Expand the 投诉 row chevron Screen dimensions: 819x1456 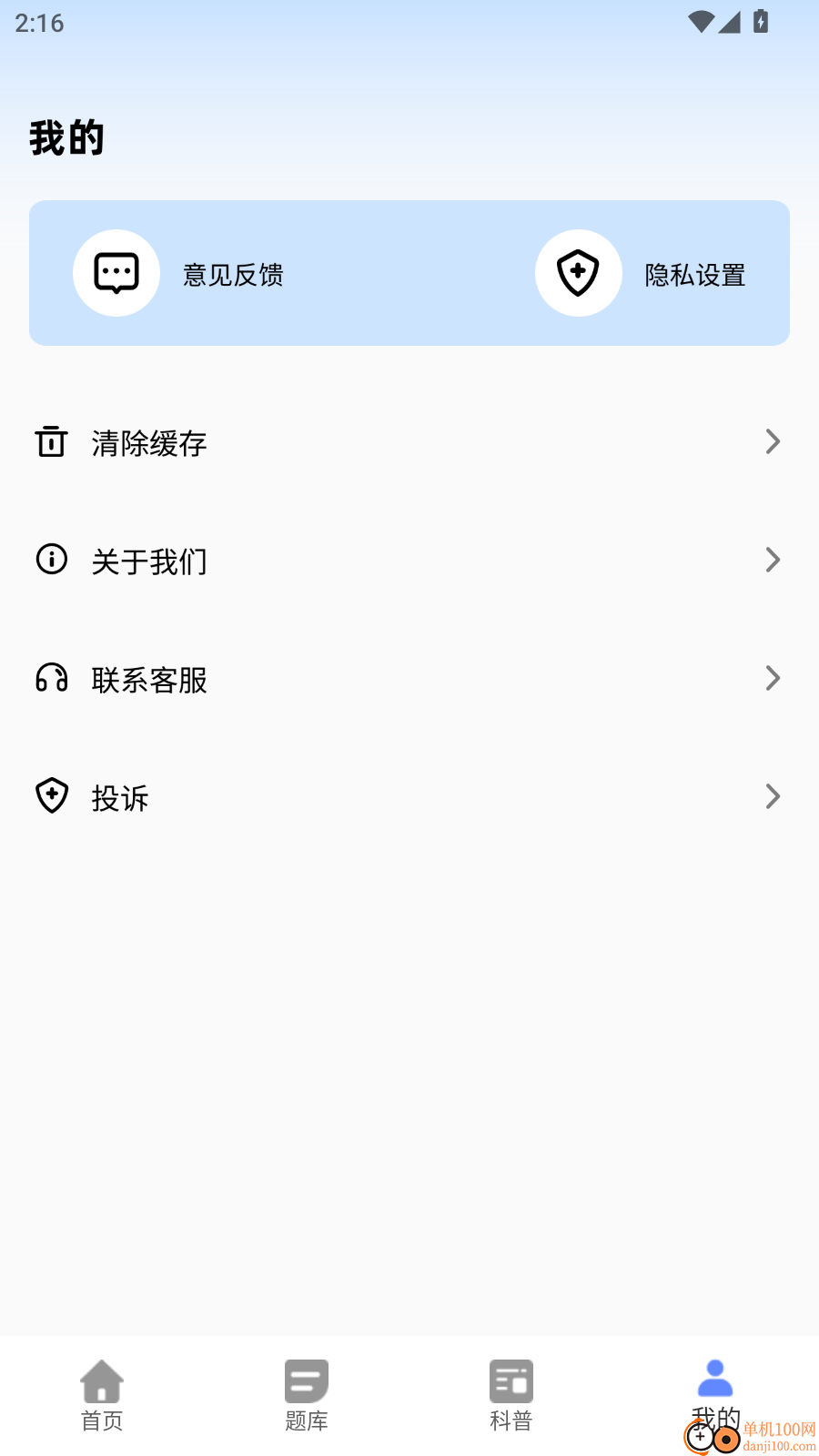point(773,796)
